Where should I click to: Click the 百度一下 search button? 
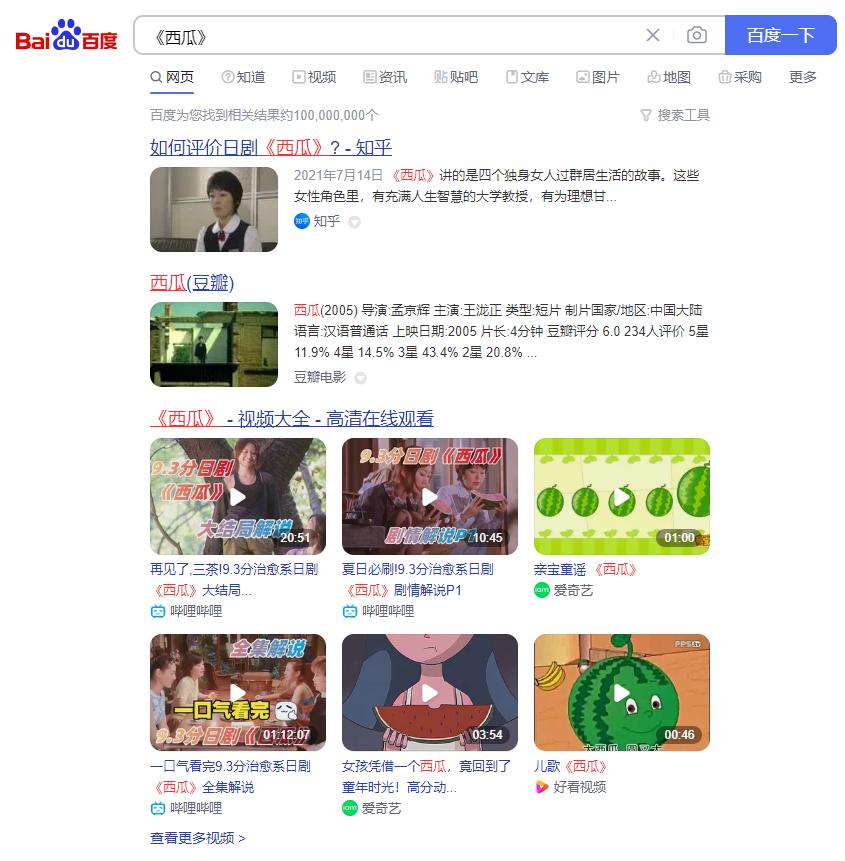781,35
